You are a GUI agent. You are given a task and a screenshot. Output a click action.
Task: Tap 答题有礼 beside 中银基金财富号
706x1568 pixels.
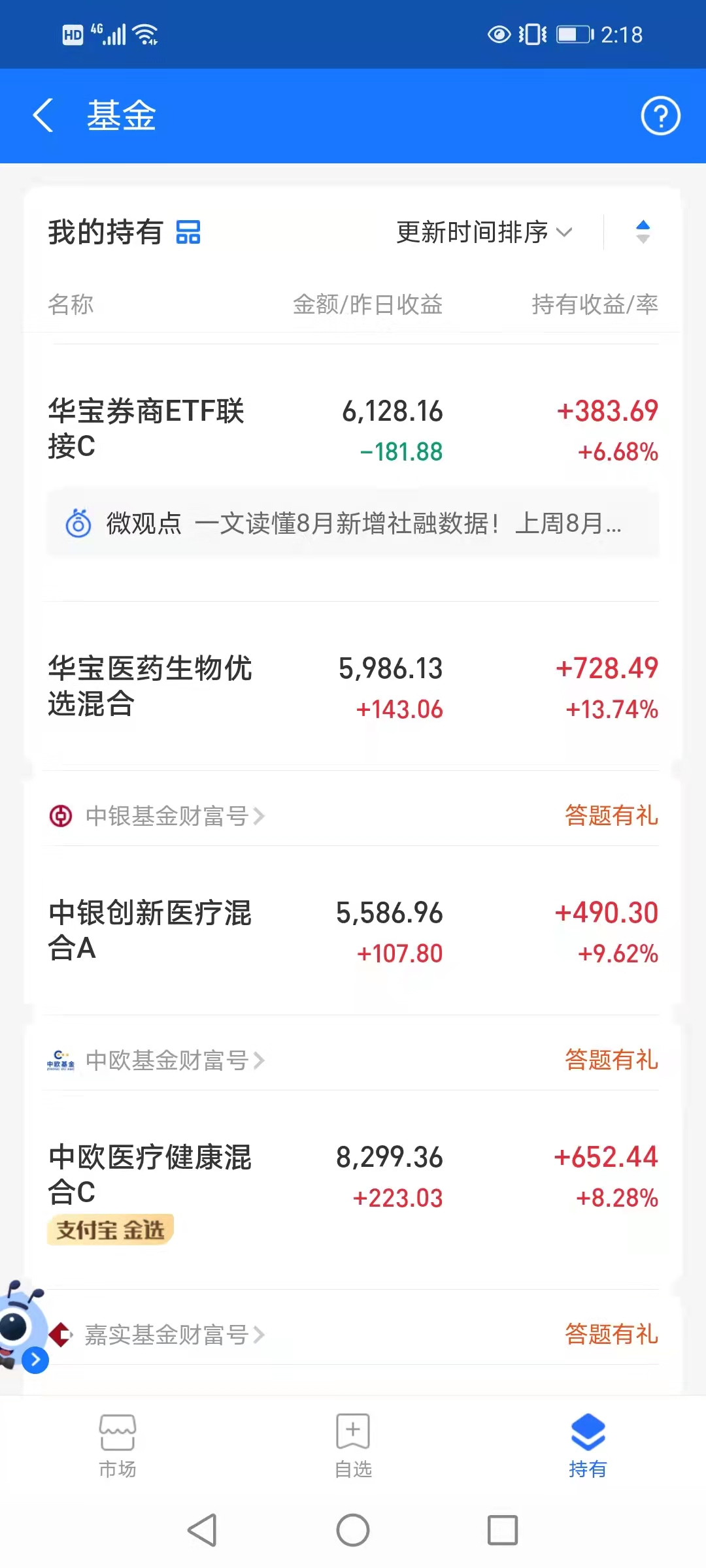pos(611,815)
